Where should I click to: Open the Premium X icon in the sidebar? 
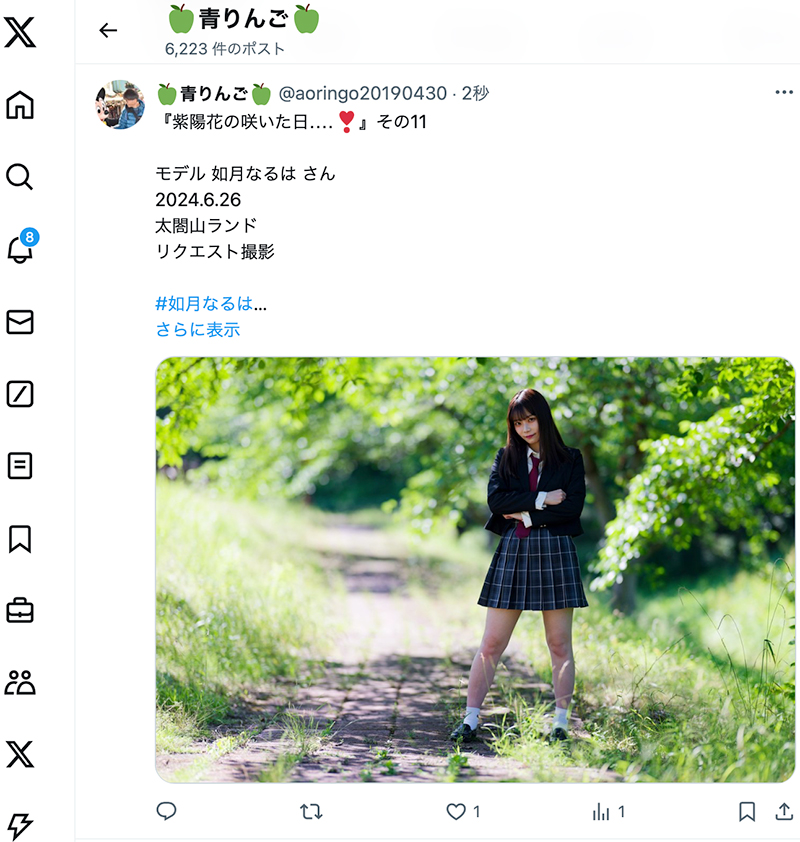[20, 754]
